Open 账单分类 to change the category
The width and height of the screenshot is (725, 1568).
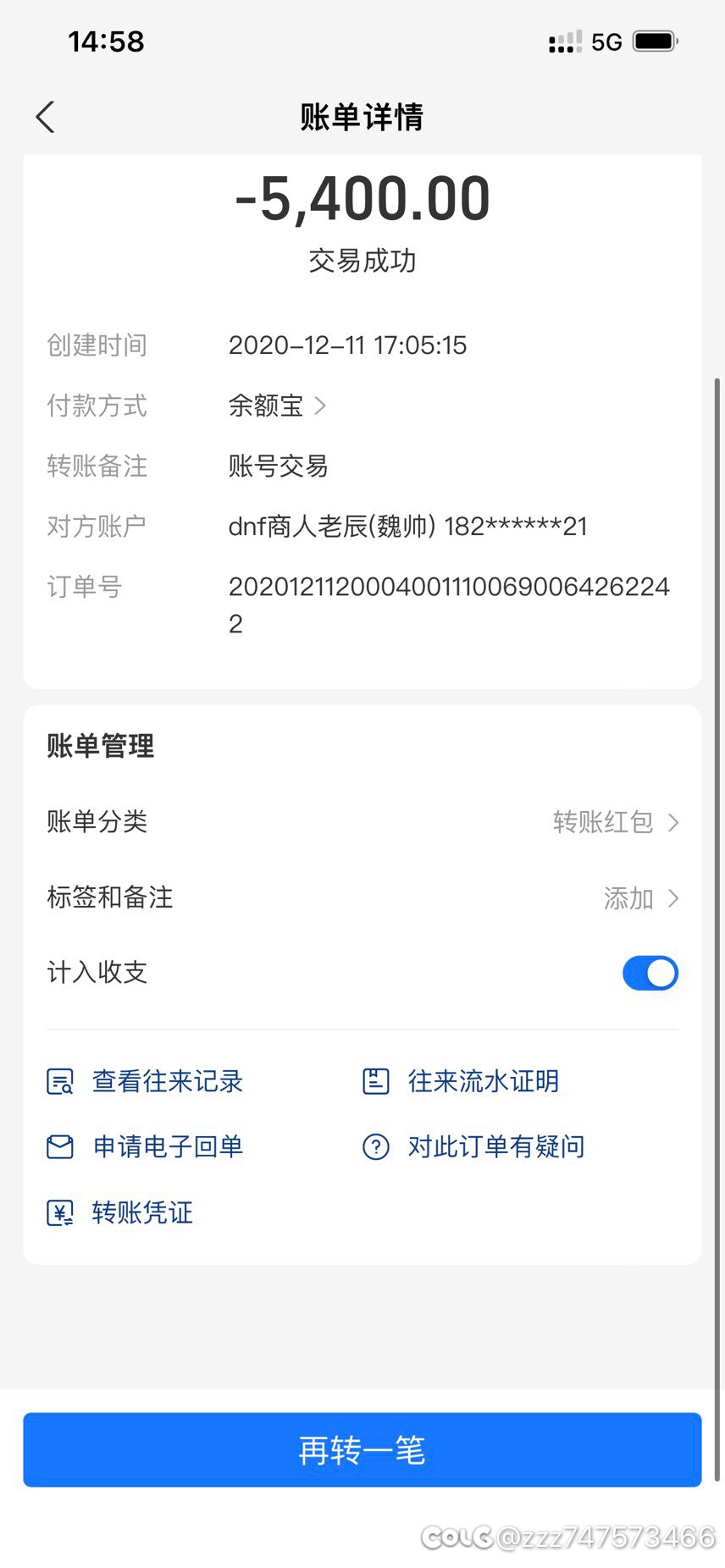click(x=362, y=821)
